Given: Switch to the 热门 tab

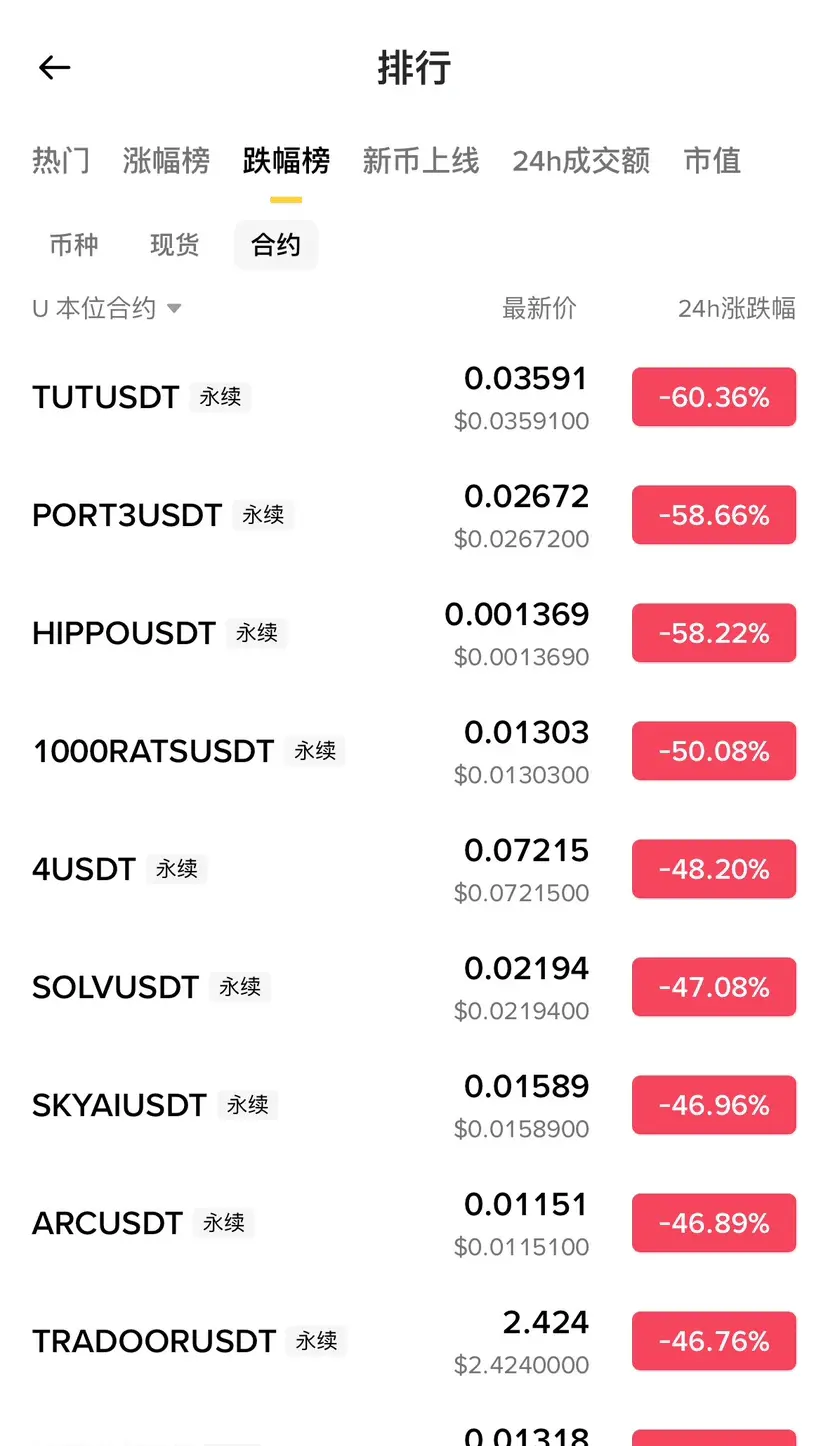Looking at the screenshot, I should 61,161.
